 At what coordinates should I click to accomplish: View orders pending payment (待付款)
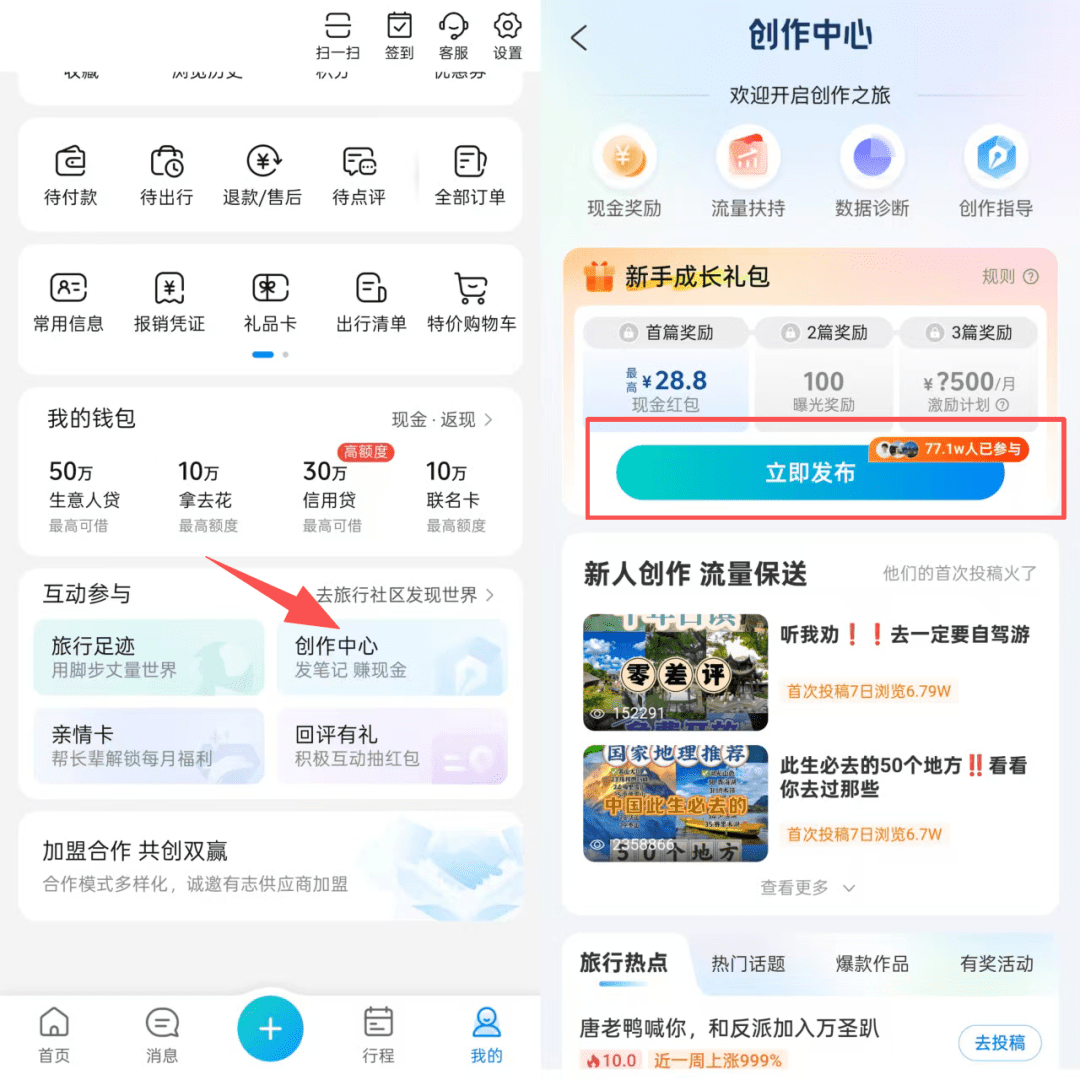(70, 174)
